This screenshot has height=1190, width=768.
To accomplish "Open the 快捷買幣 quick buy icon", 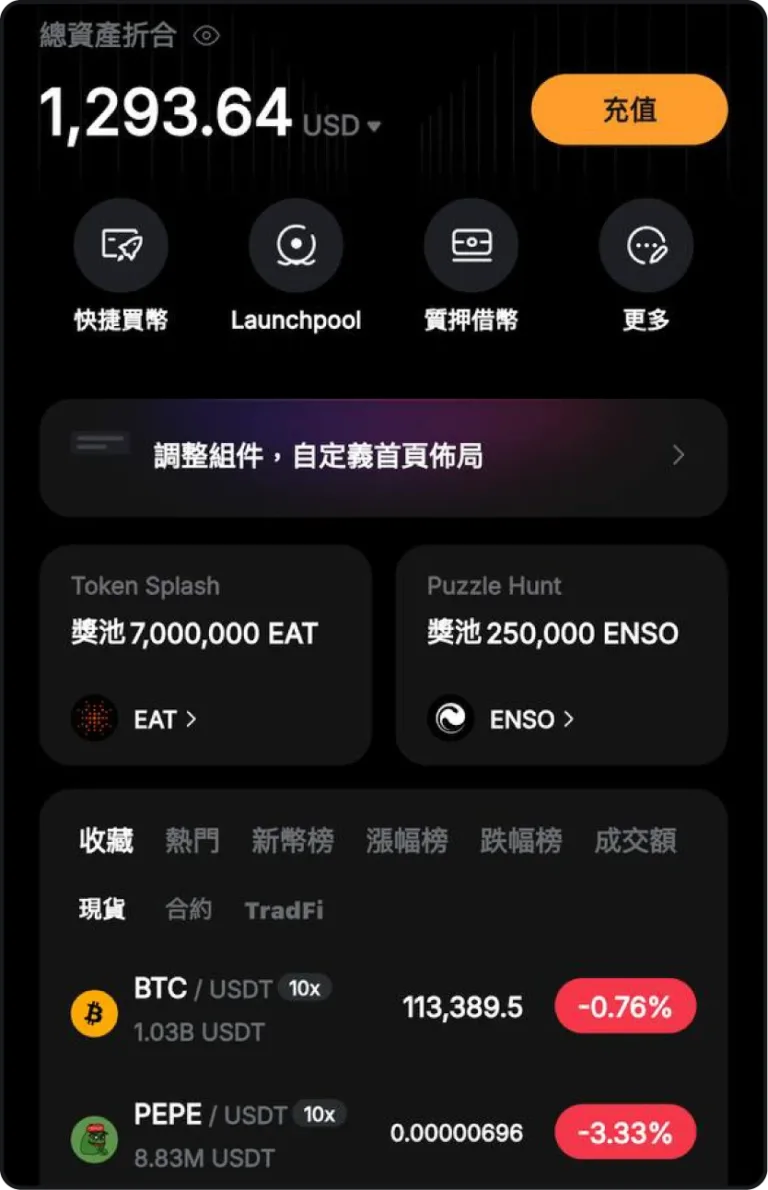I will pos(121,244).
